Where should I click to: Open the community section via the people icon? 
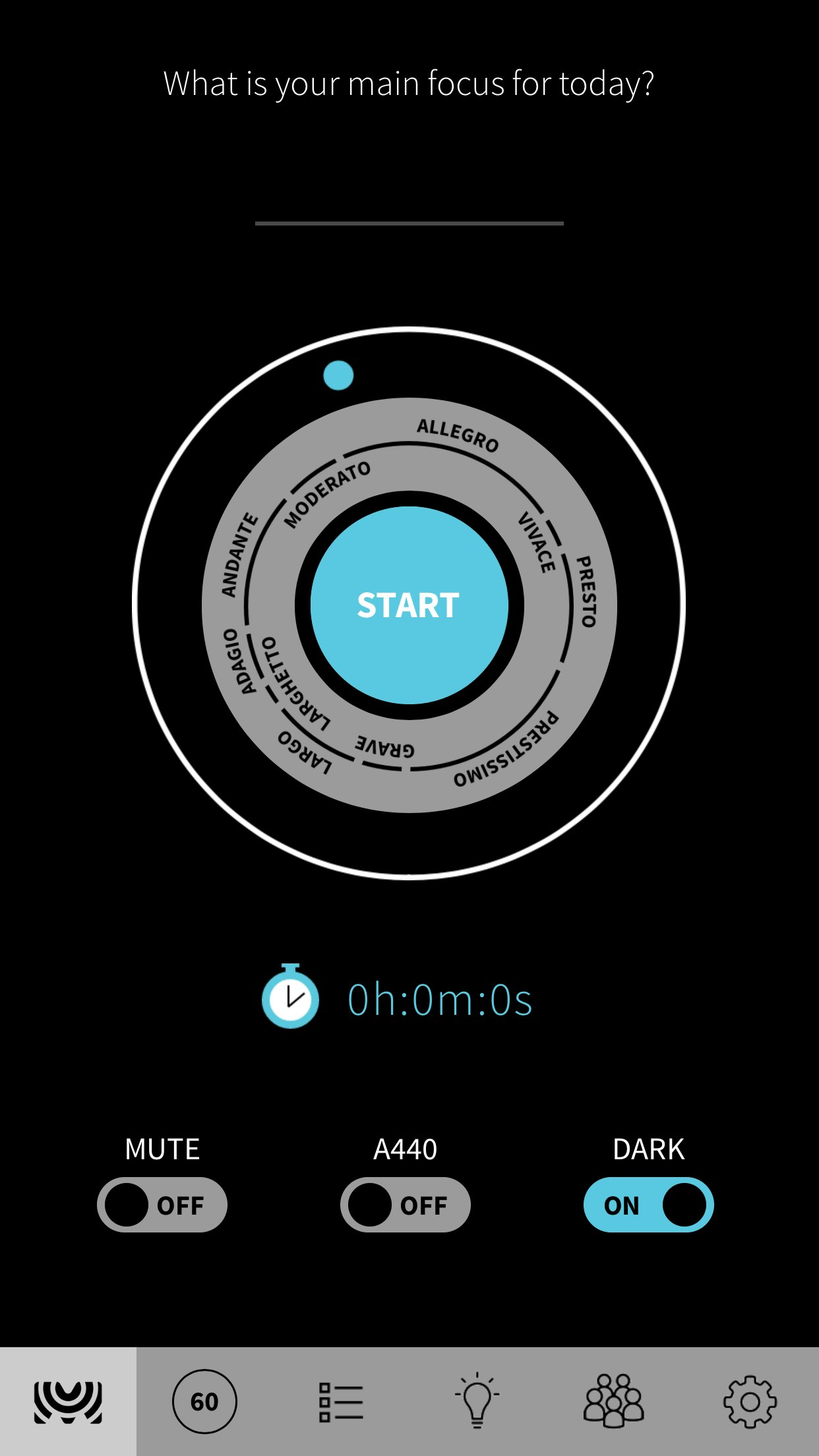[x=614, y=1401]
